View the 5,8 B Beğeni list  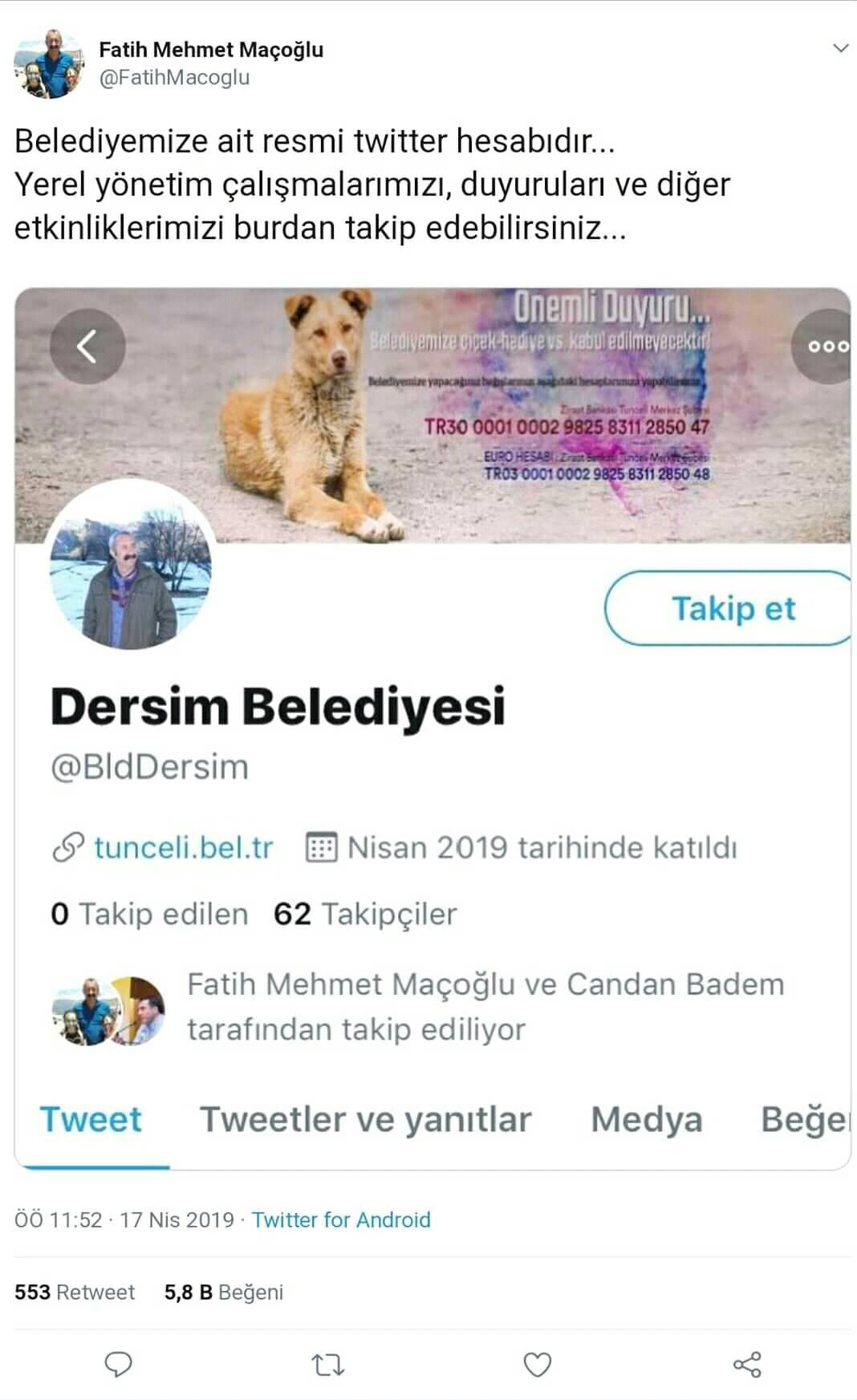[x=224, y=1292]
